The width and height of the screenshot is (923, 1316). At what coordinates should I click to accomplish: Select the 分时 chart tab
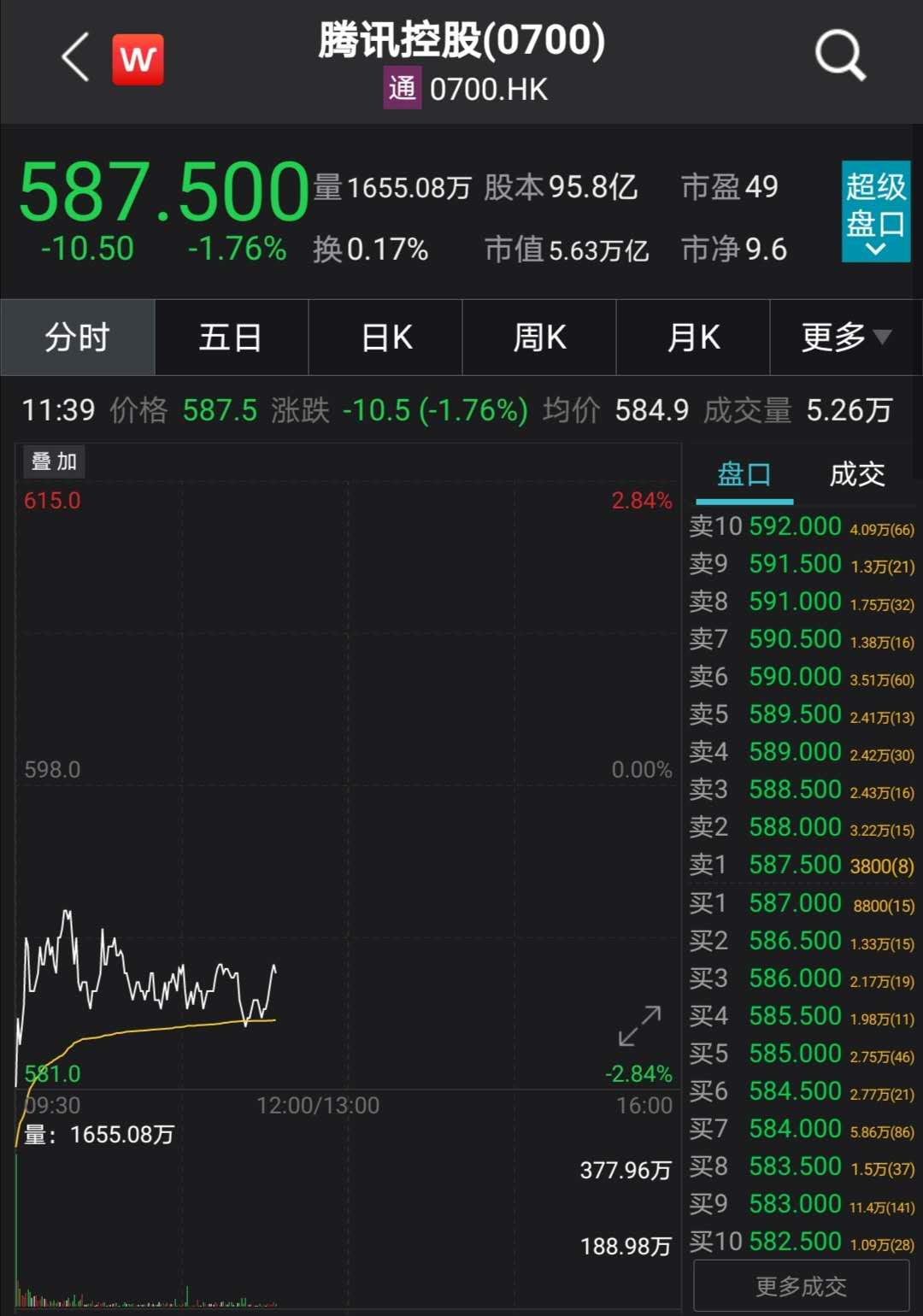[x=78, y=338]
